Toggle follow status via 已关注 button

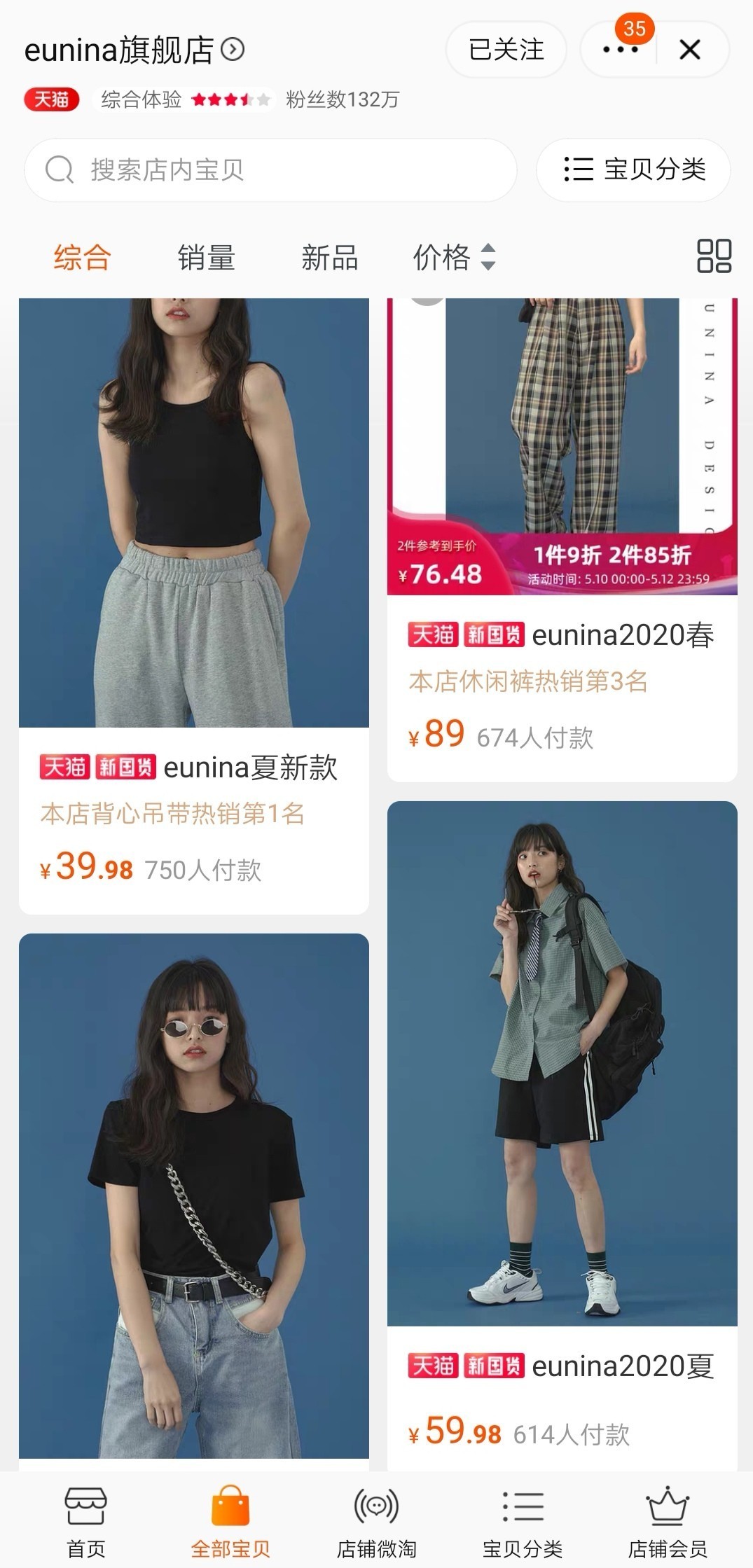[506, 50]
